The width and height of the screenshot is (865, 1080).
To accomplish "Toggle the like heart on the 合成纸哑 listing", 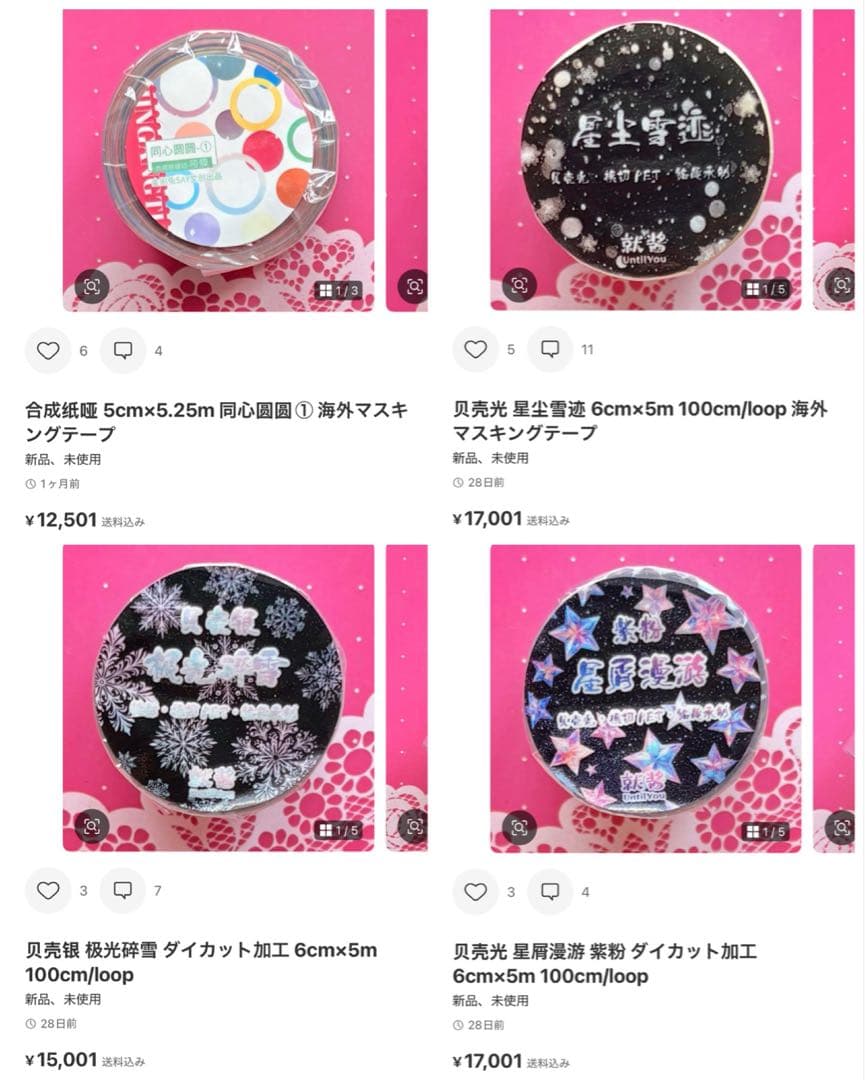I will click(48, 351).
